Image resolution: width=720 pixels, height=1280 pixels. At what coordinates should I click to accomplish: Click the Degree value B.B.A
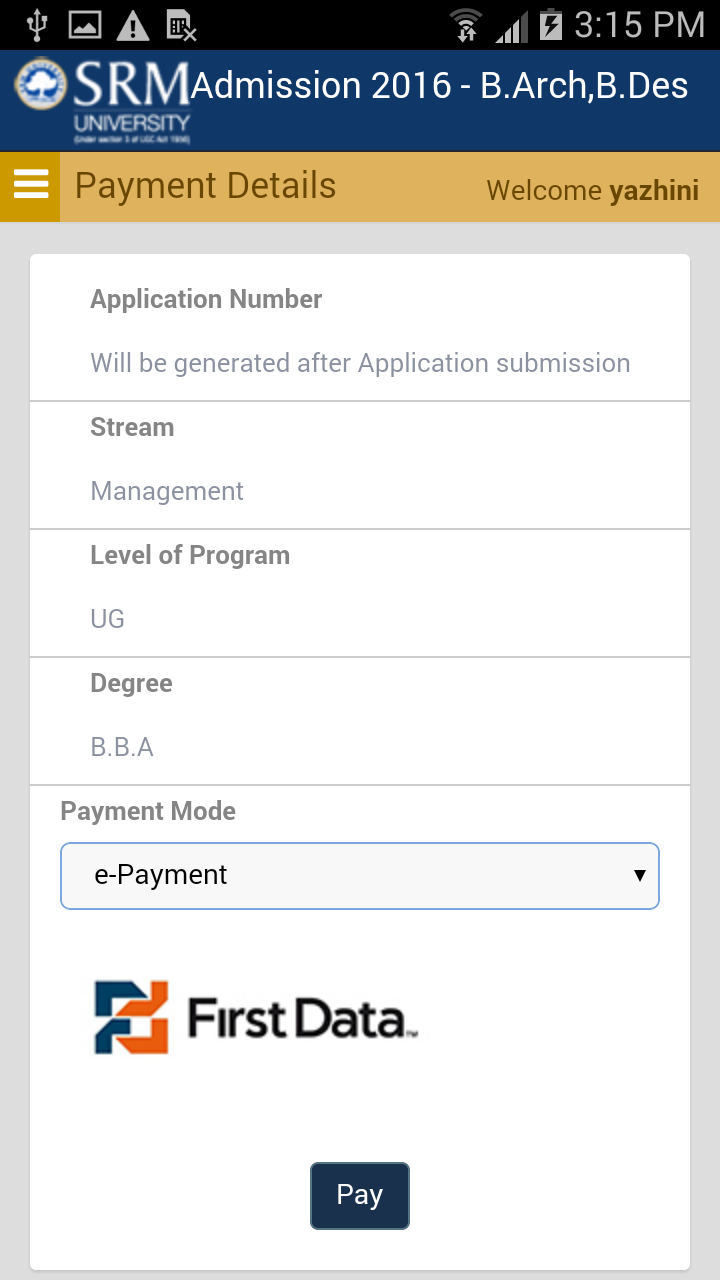pos(122,746)
